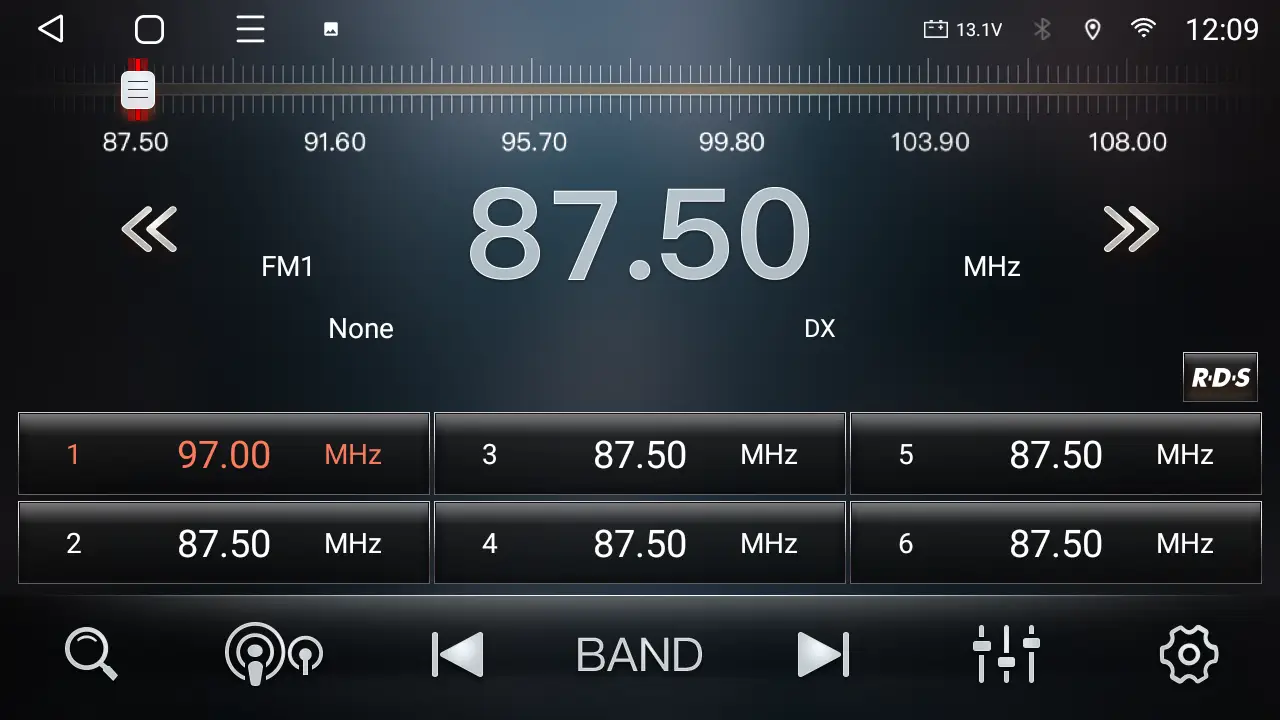Select preset 2 station
Image resolution: width=1280 pixels, height=720 pixels.
click(224, 543)
